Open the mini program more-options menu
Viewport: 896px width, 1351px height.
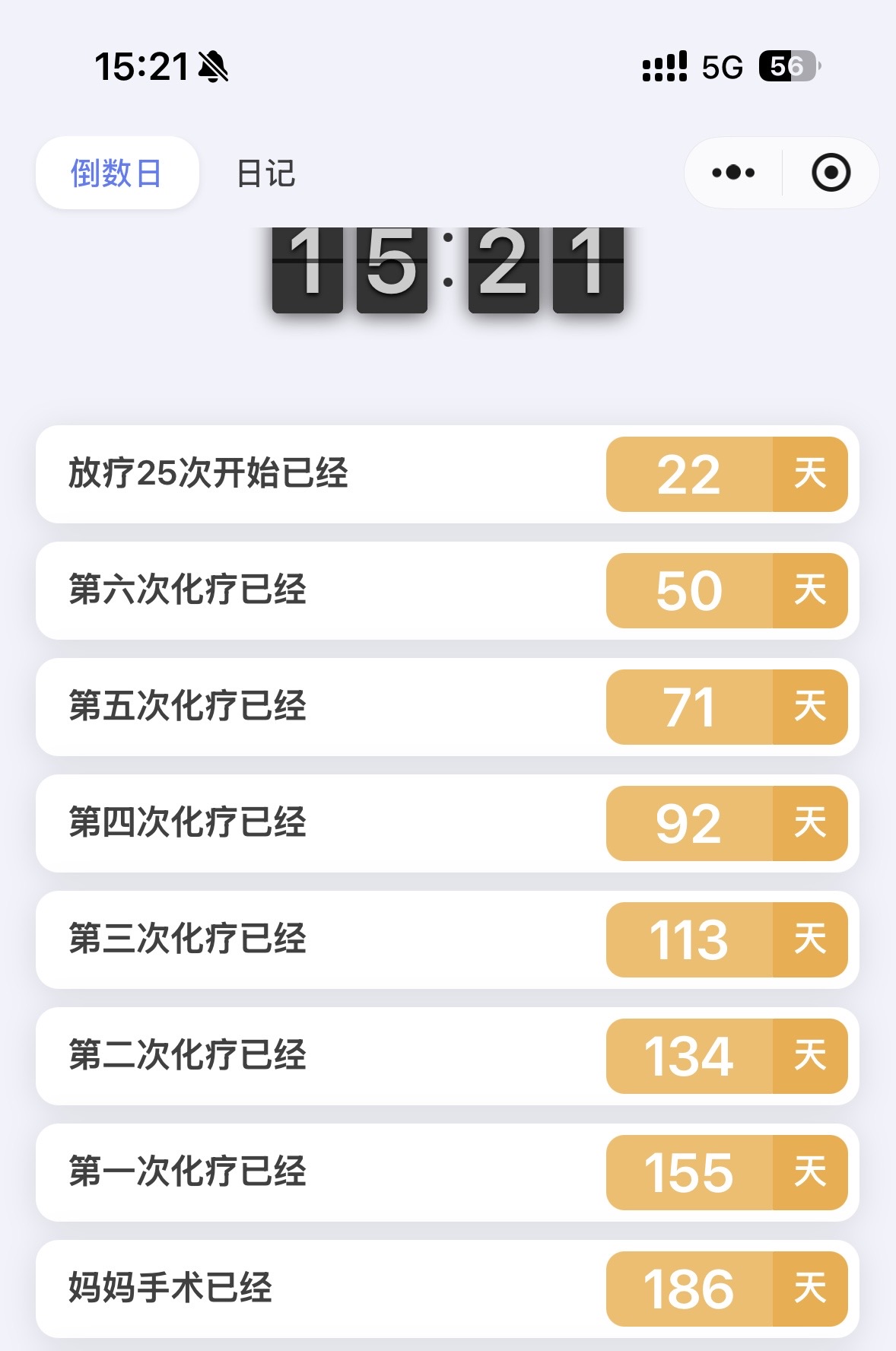[x=733, y=173]
